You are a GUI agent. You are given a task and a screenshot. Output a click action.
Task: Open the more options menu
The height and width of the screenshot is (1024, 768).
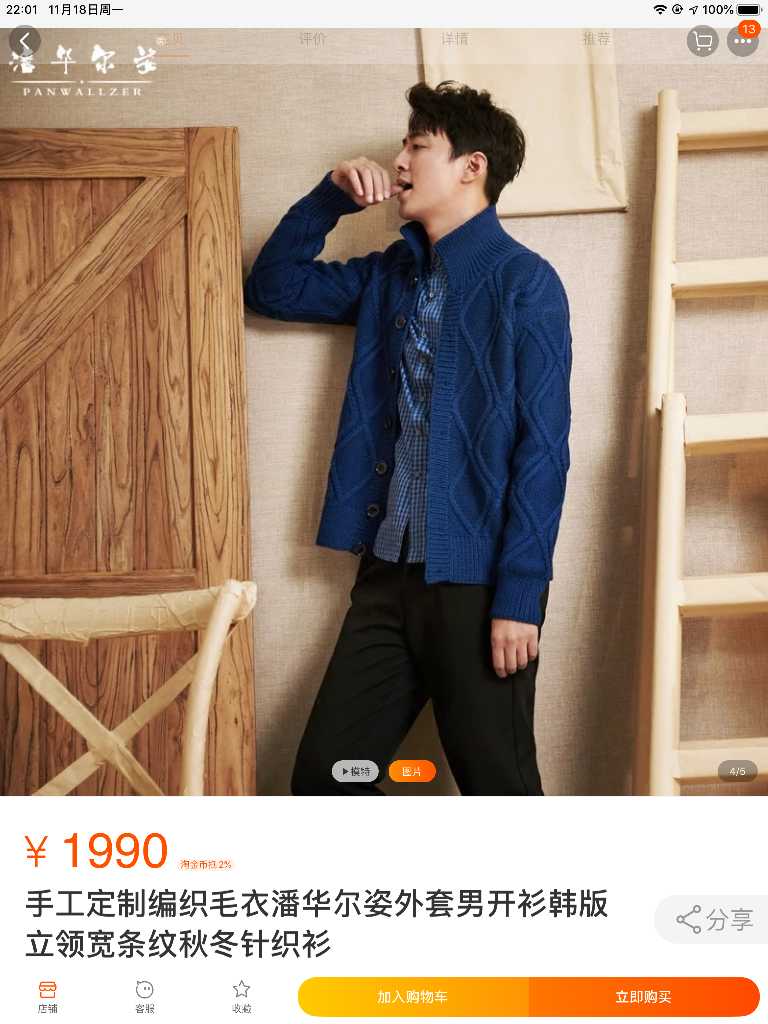(742, 41)
